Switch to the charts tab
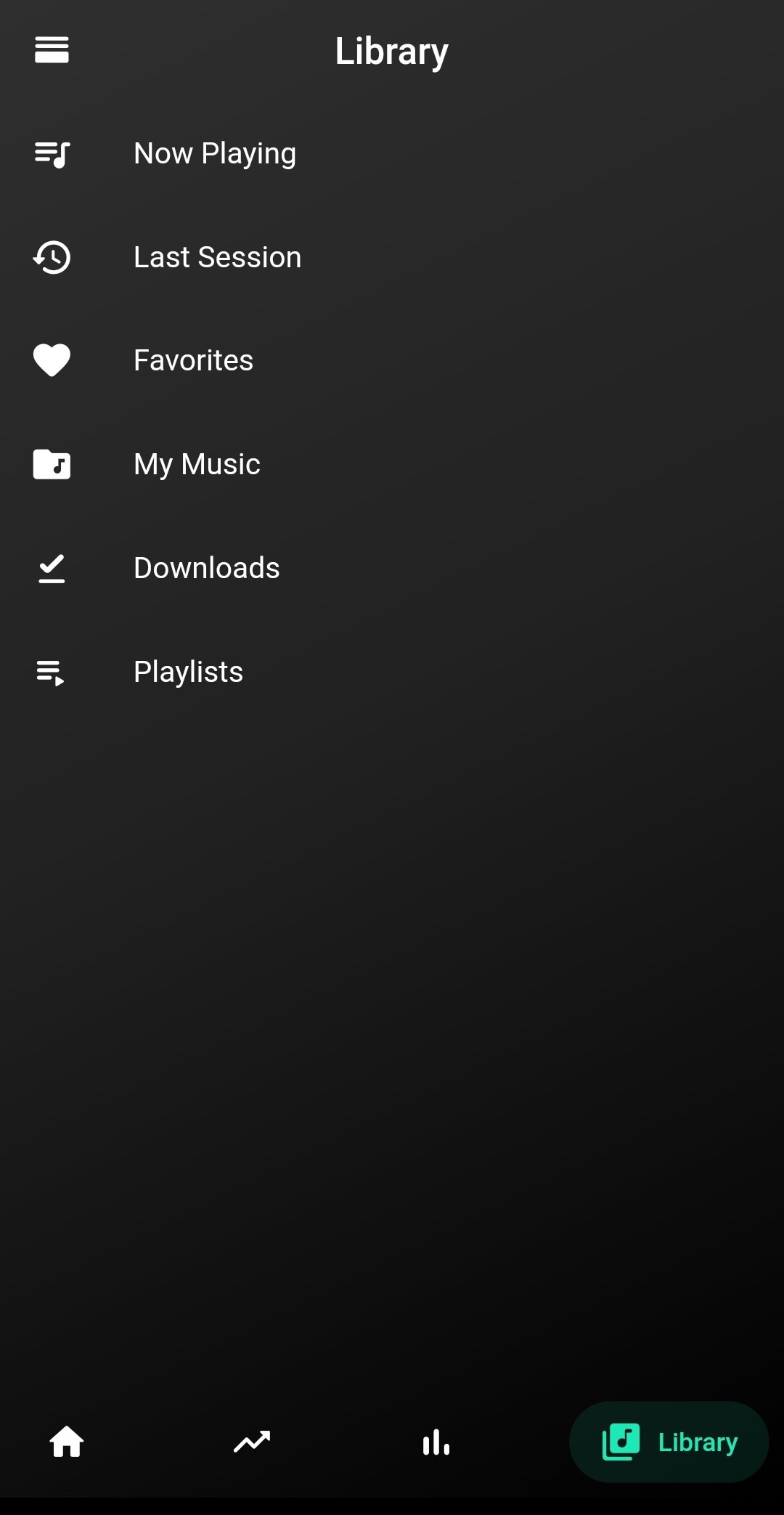Screen dimensions: 784x1515 click(x=436, y=1442)
